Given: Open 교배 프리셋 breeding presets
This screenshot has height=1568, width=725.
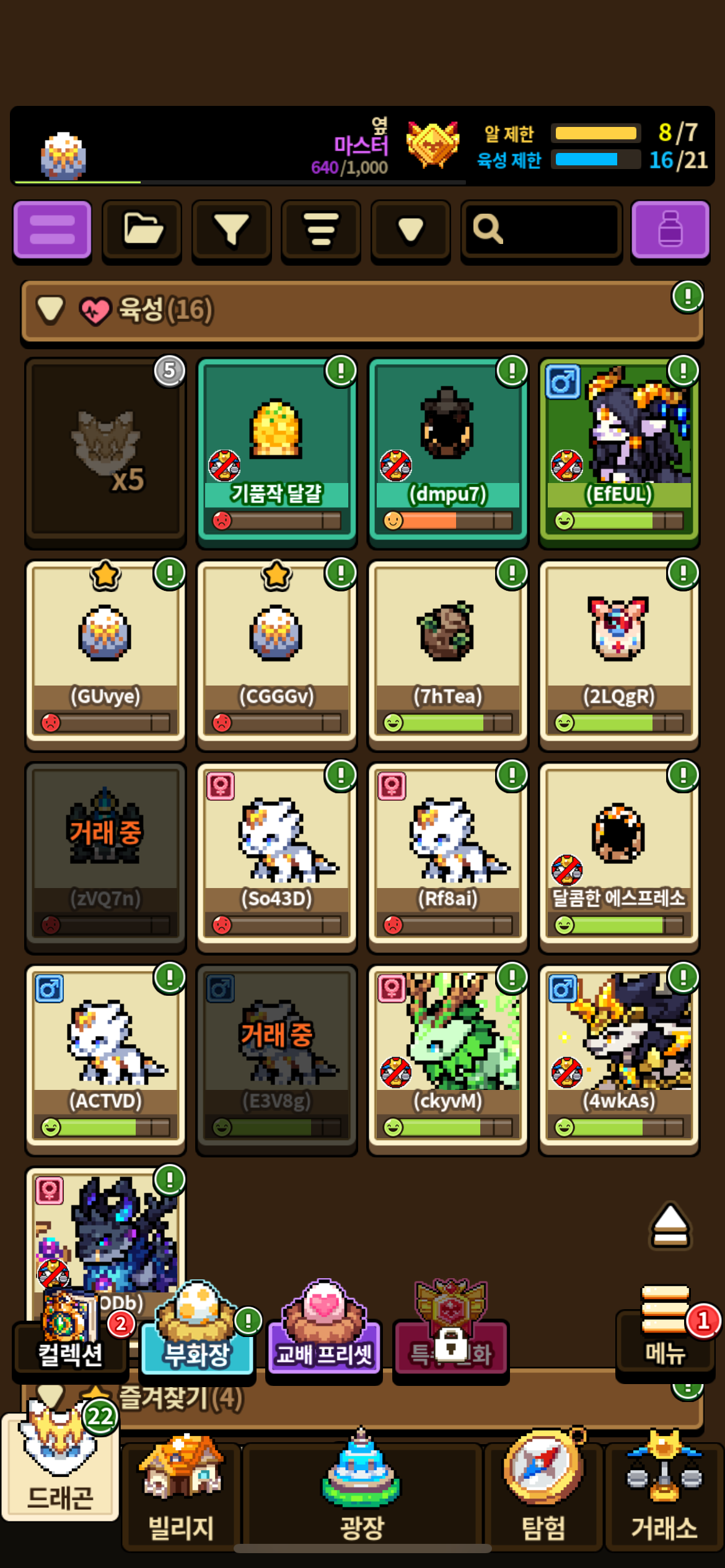Looking at the screenshot, I should coord(323,1331).
